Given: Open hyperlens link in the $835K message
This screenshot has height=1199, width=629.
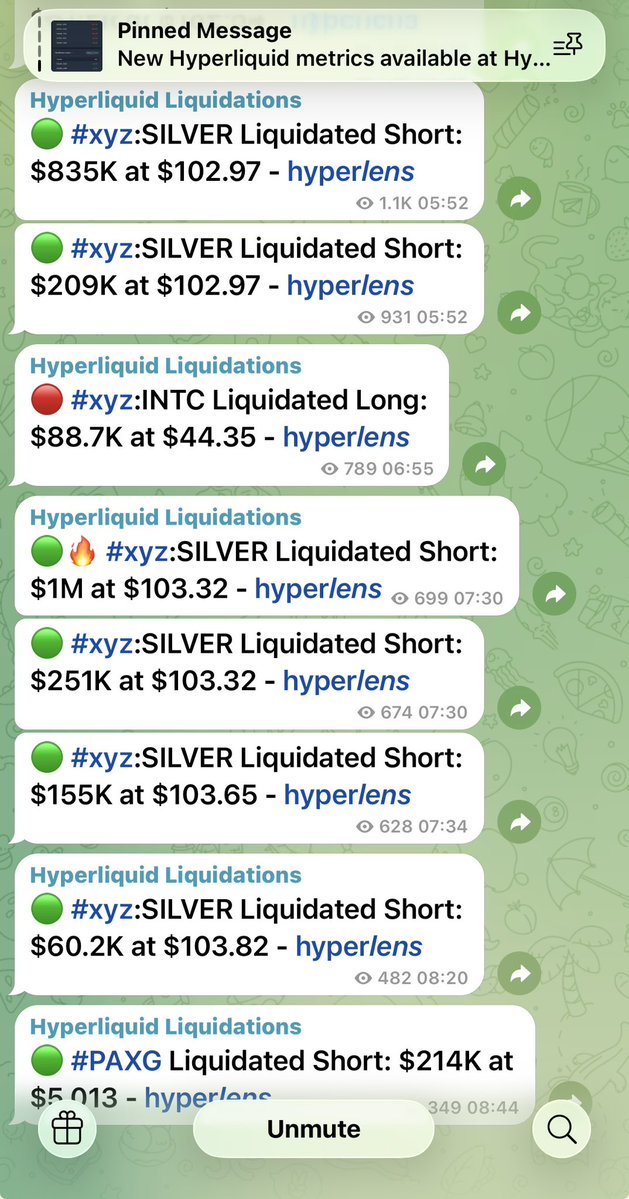Looking at the screenshot, I should tap(350, 172).
